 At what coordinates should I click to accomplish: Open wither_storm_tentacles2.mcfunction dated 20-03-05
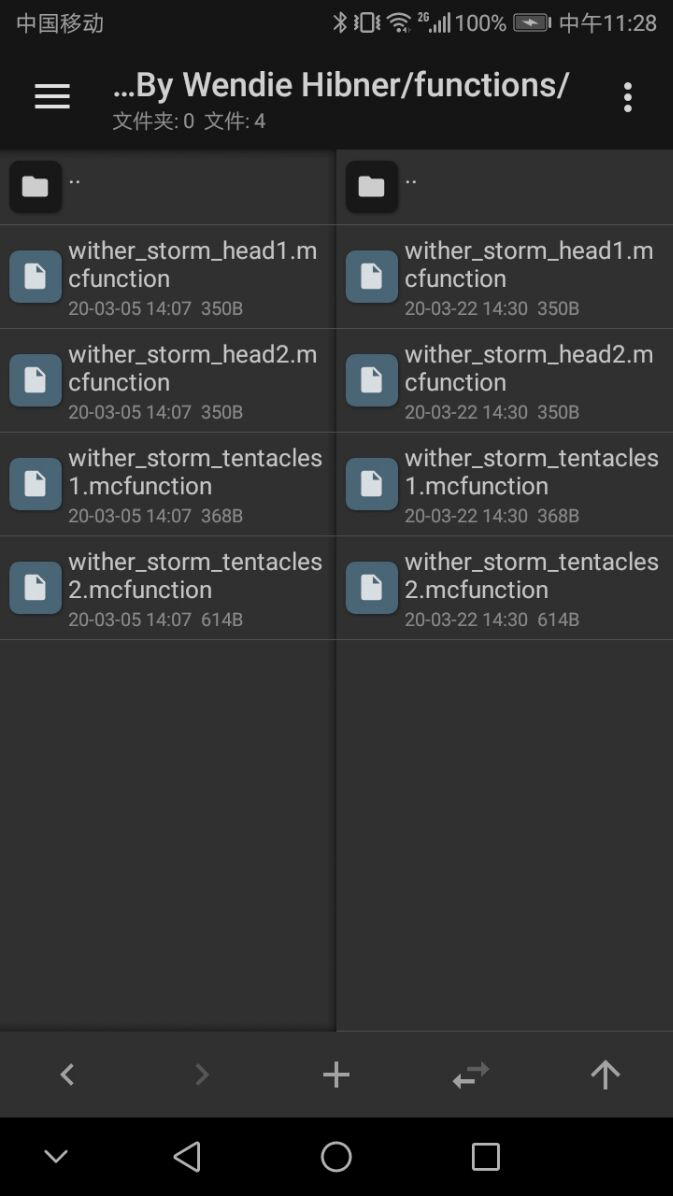pos(167,588)
